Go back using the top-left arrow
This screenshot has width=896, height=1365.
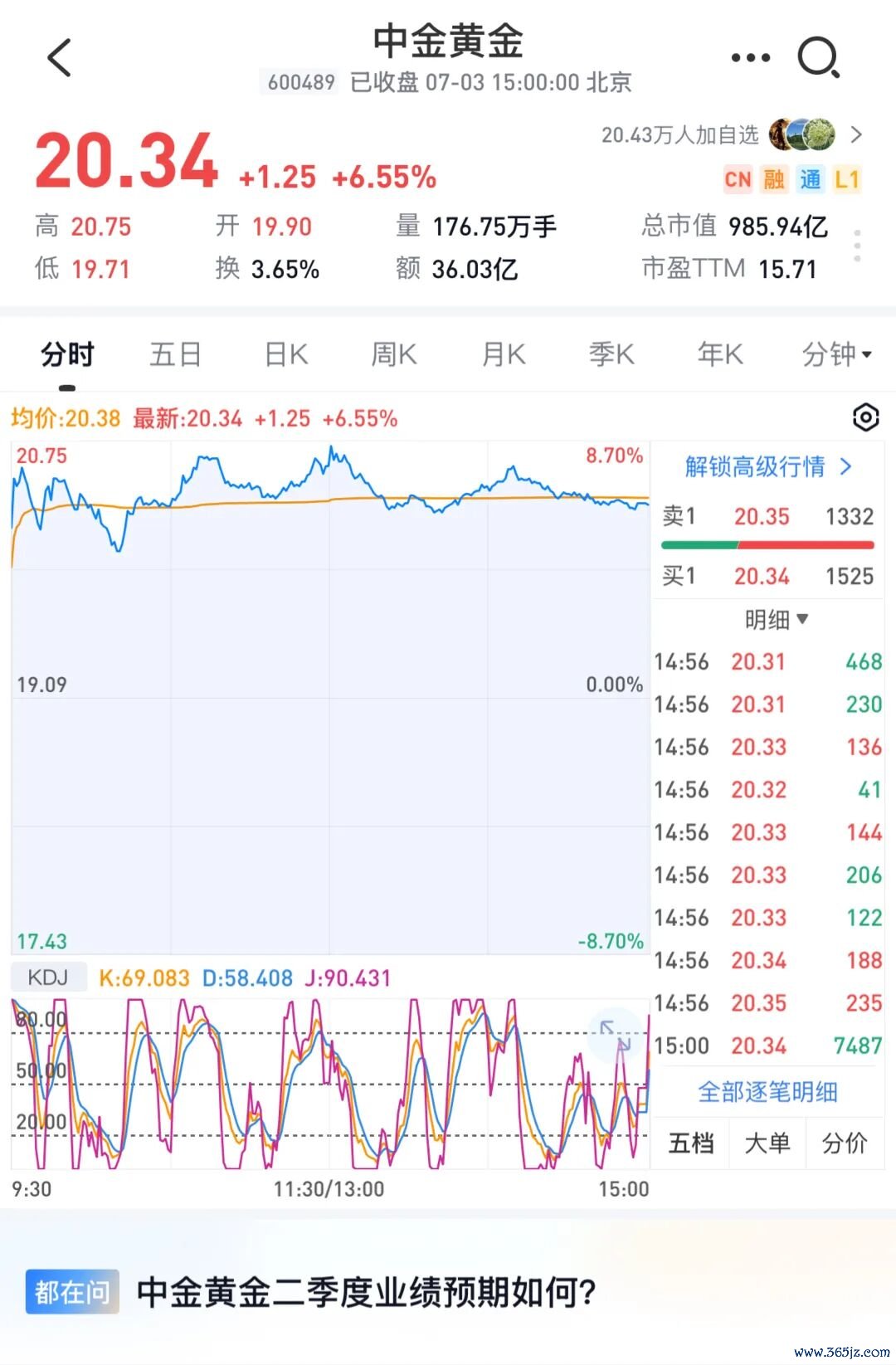[x=60, y=58]
